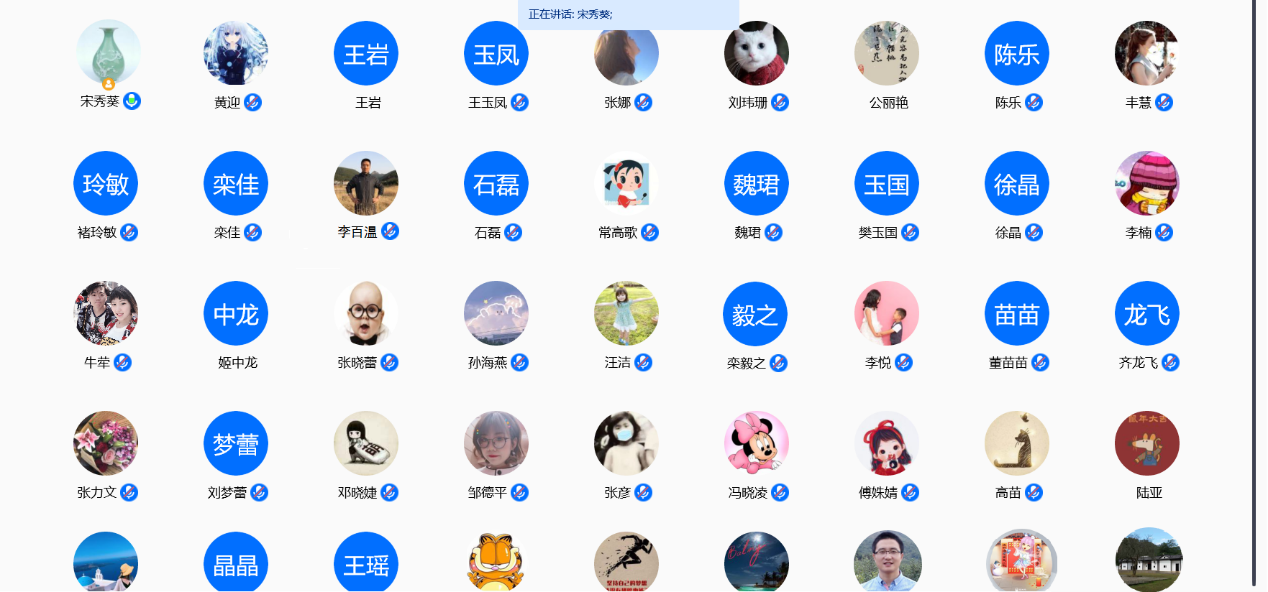The image size is (1268, 592).
Task: Select 丰慧's participant tile
Action: click(x=1147, y=53)
